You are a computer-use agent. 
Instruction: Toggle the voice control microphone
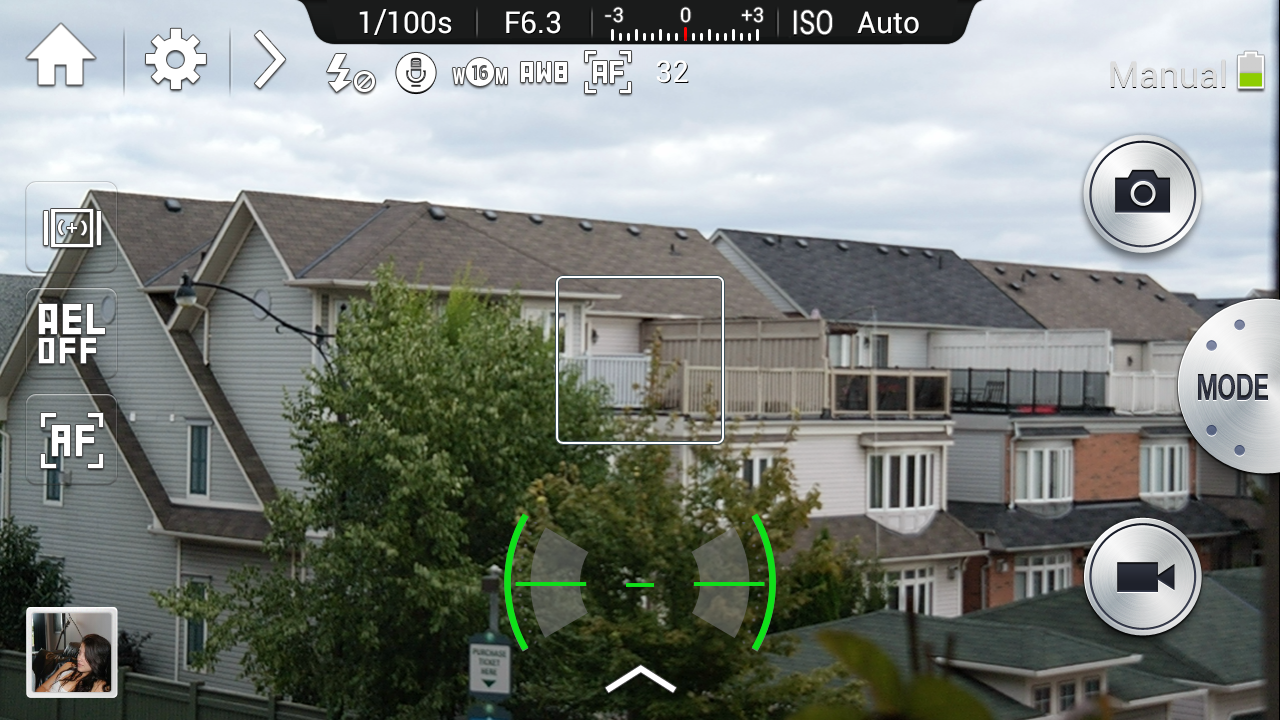[416, 73]
